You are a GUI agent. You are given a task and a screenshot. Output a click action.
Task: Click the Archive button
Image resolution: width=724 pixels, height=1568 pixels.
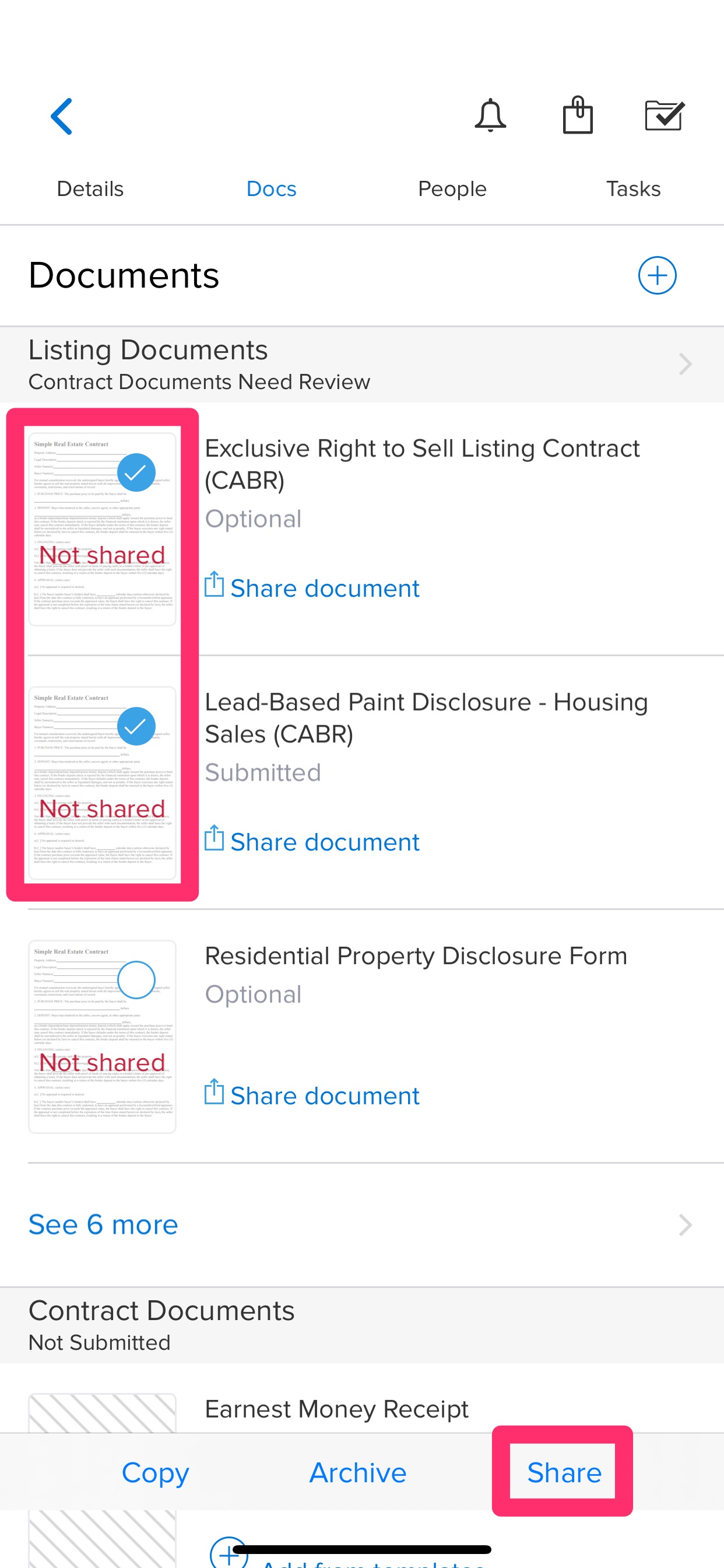(x=358, y=1473)
